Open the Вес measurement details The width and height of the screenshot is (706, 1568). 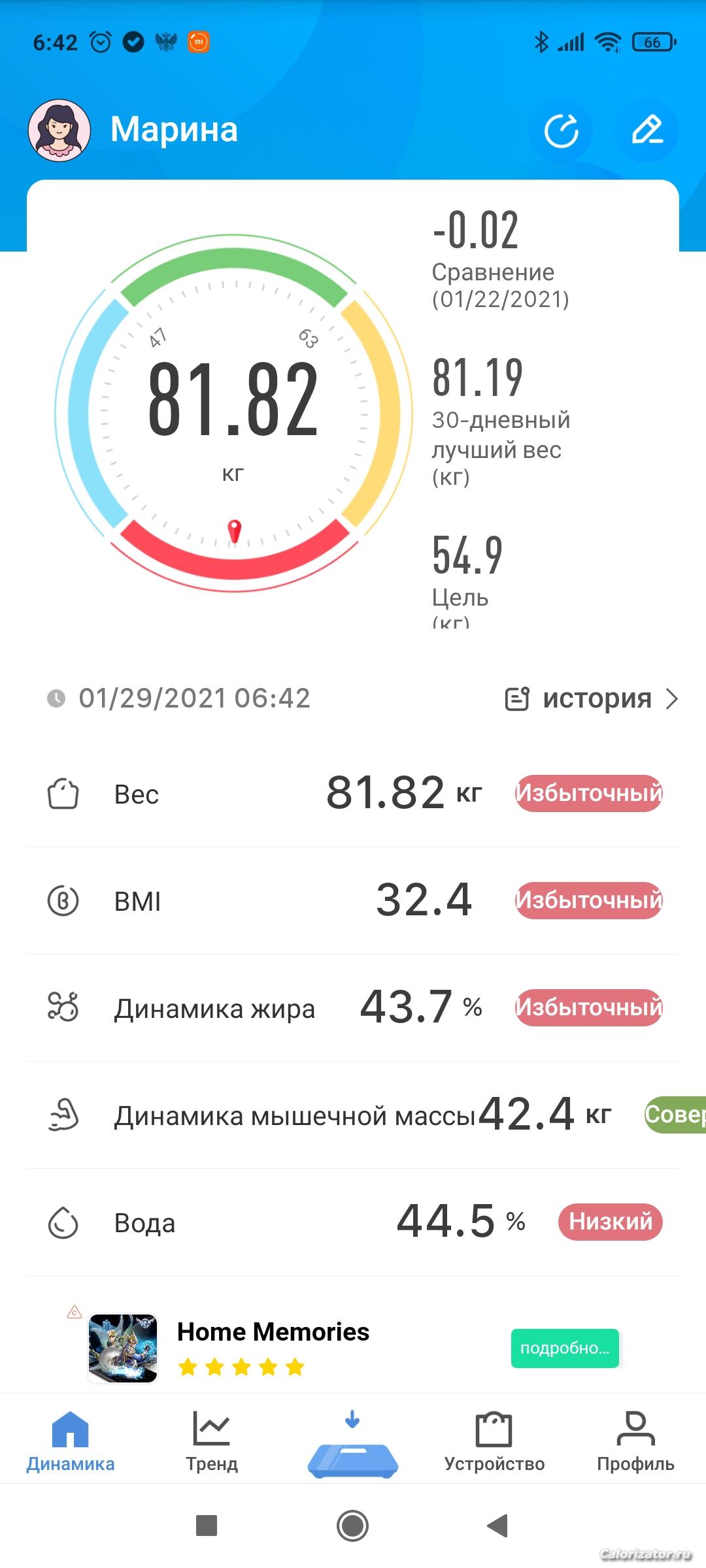353,794
